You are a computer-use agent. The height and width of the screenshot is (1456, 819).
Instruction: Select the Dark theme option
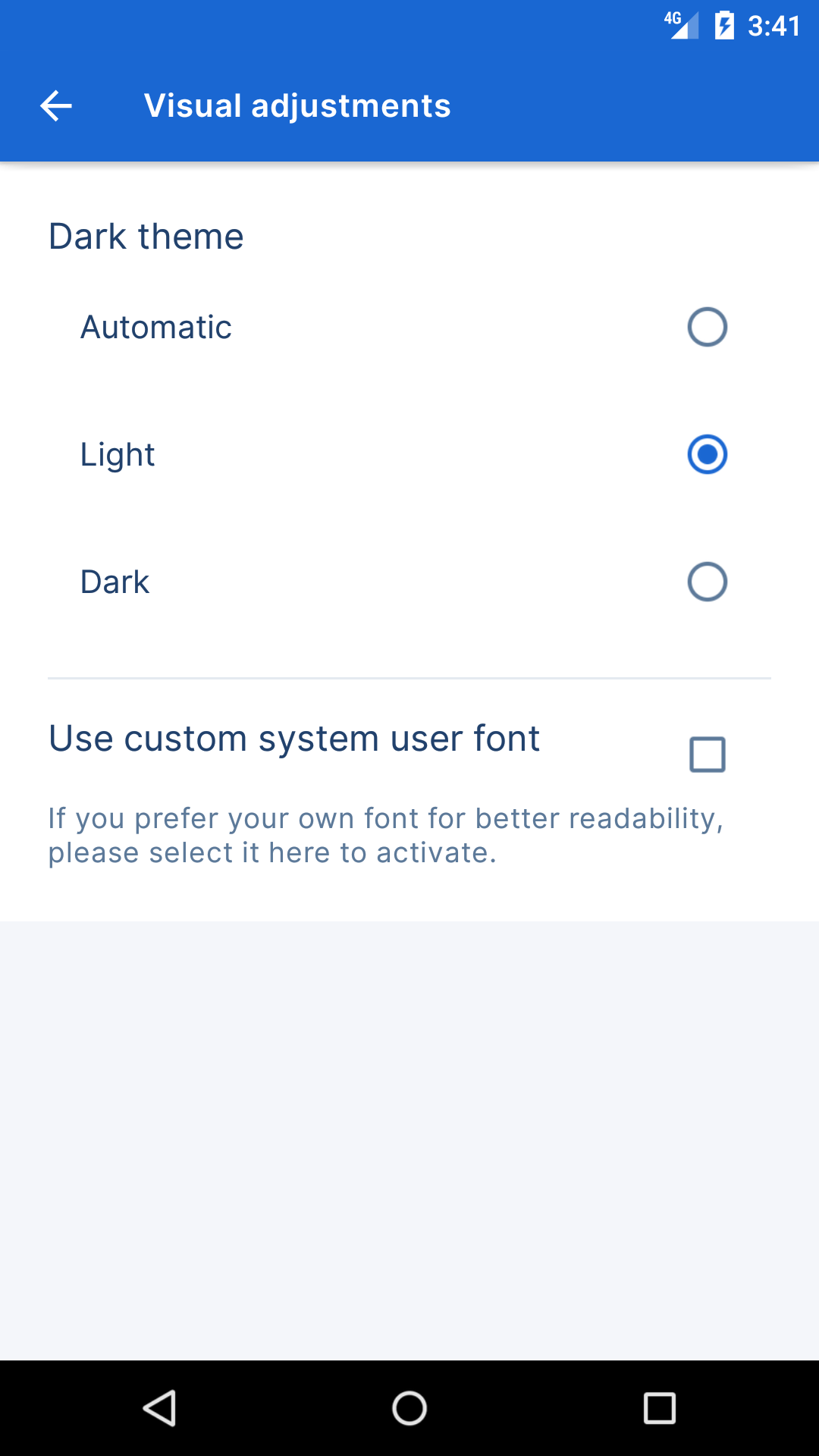[707, 582]
